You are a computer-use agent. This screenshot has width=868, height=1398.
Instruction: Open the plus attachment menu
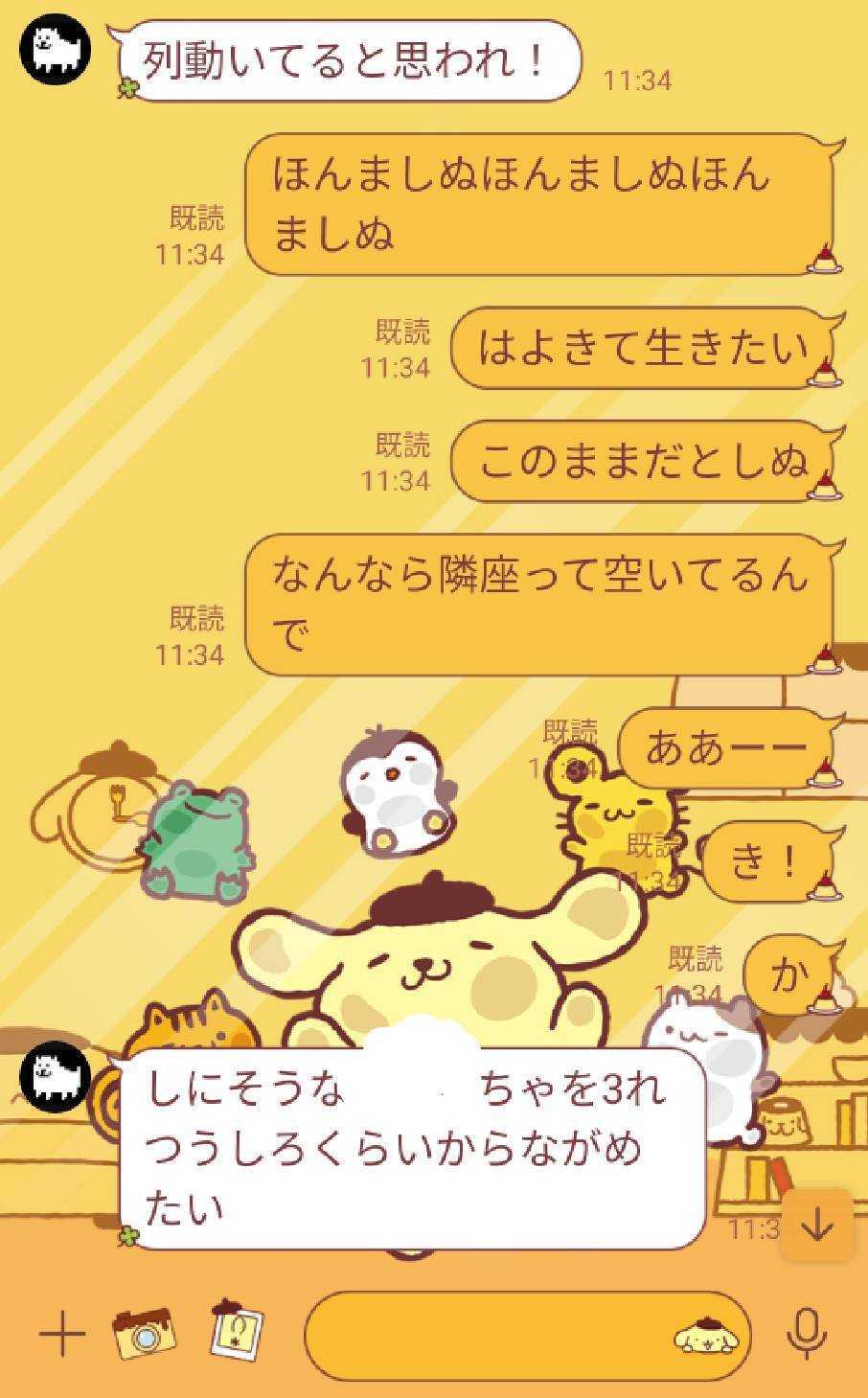click(x=61, y=1333)
